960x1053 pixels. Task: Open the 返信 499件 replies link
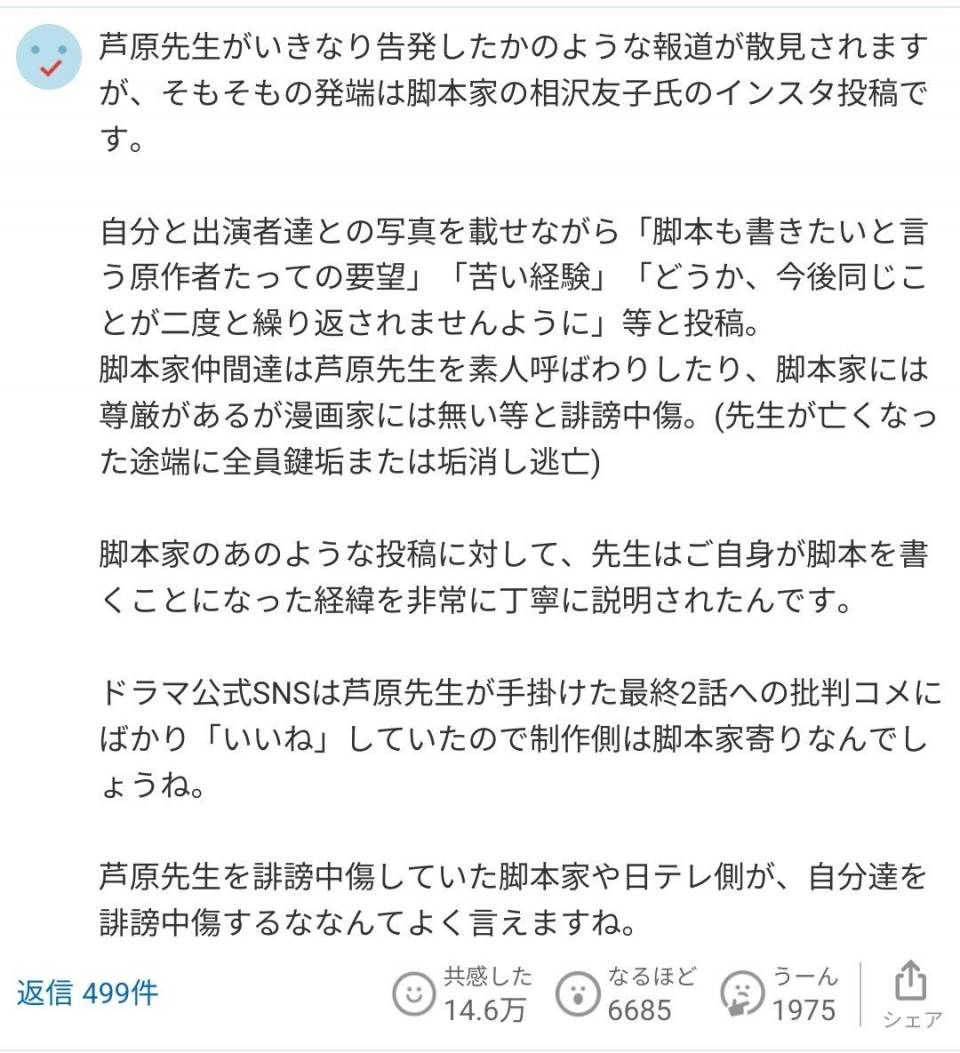(87, 992)
